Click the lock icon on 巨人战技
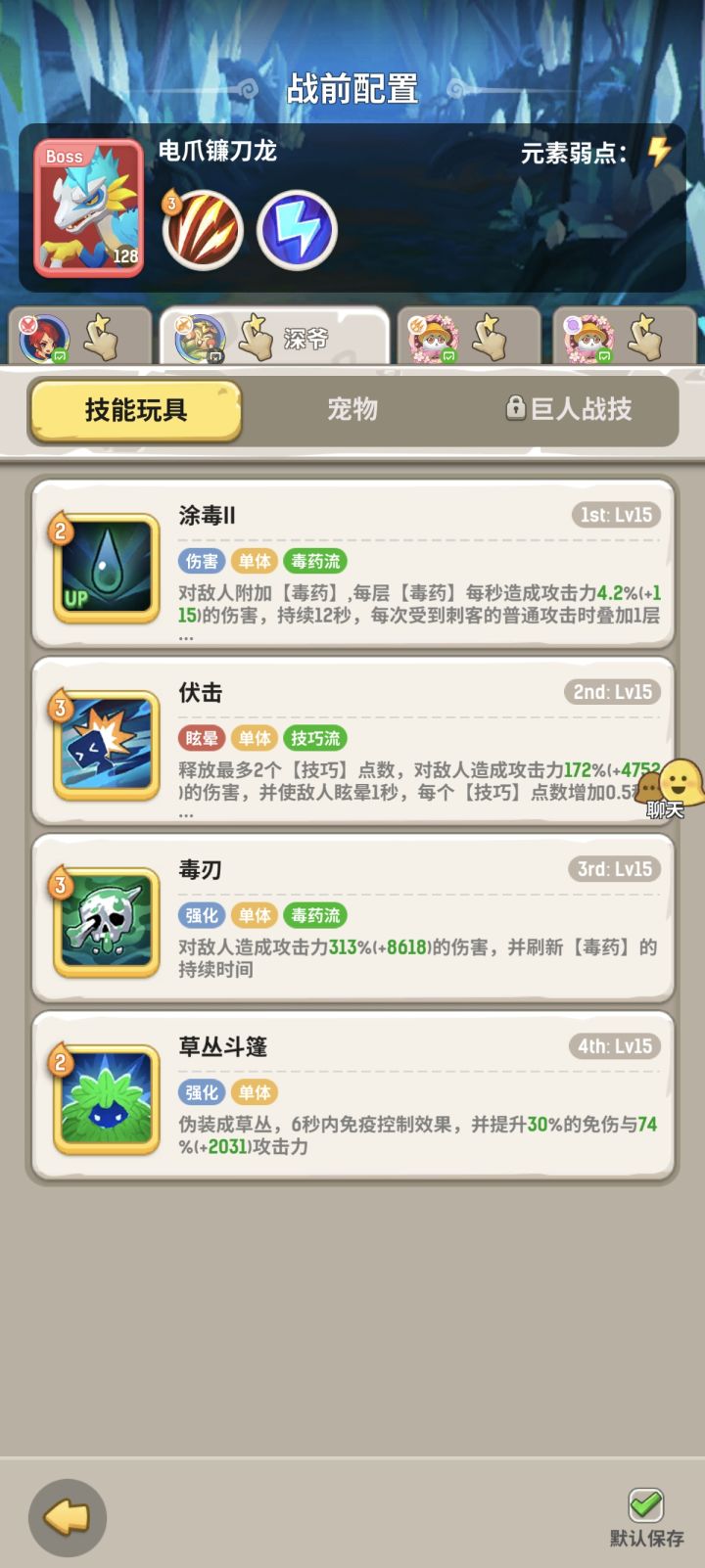705x1568 pixels. coord(516,409)
